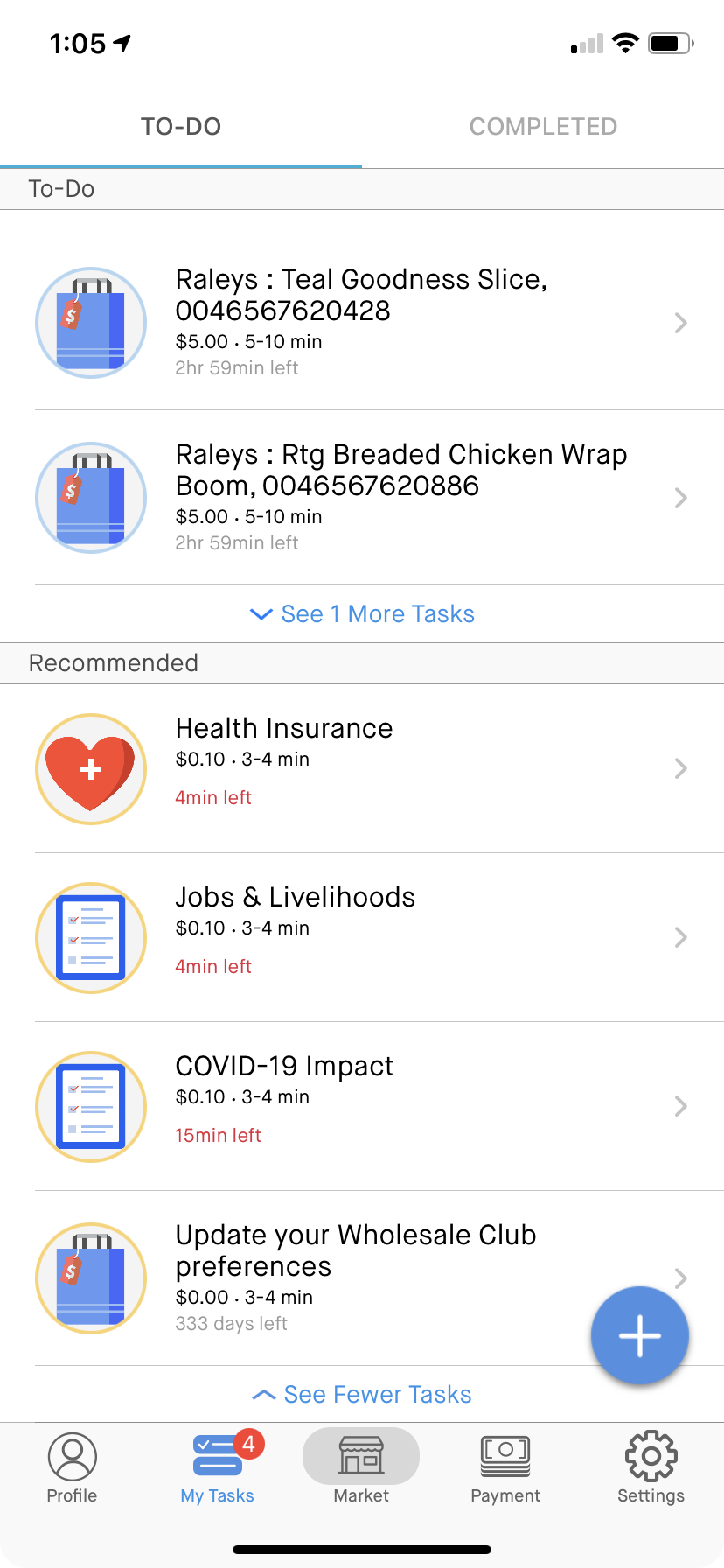This screenshot has width=724, height=1568.
Task: Go to the Profile tab
Action: 72,1468
